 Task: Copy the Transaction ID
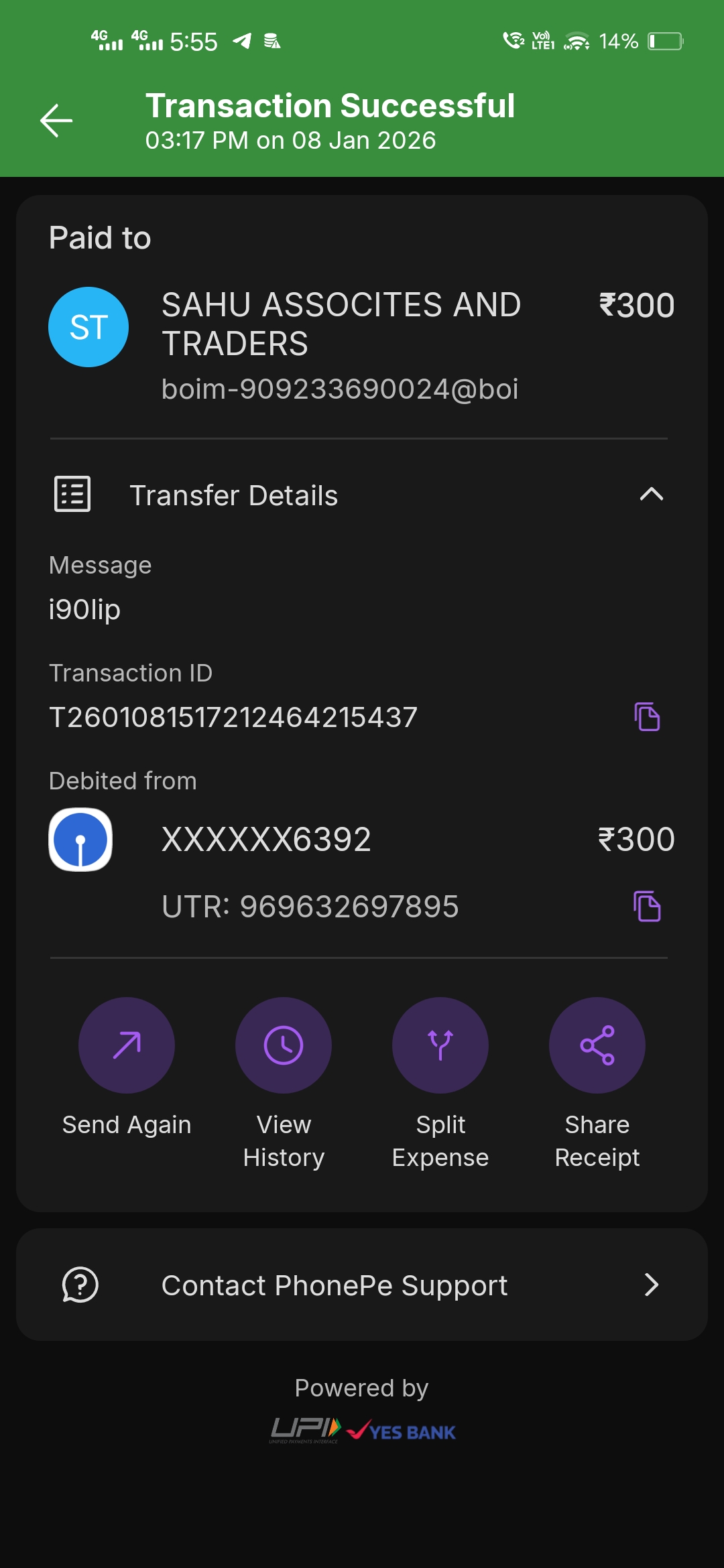647,717
